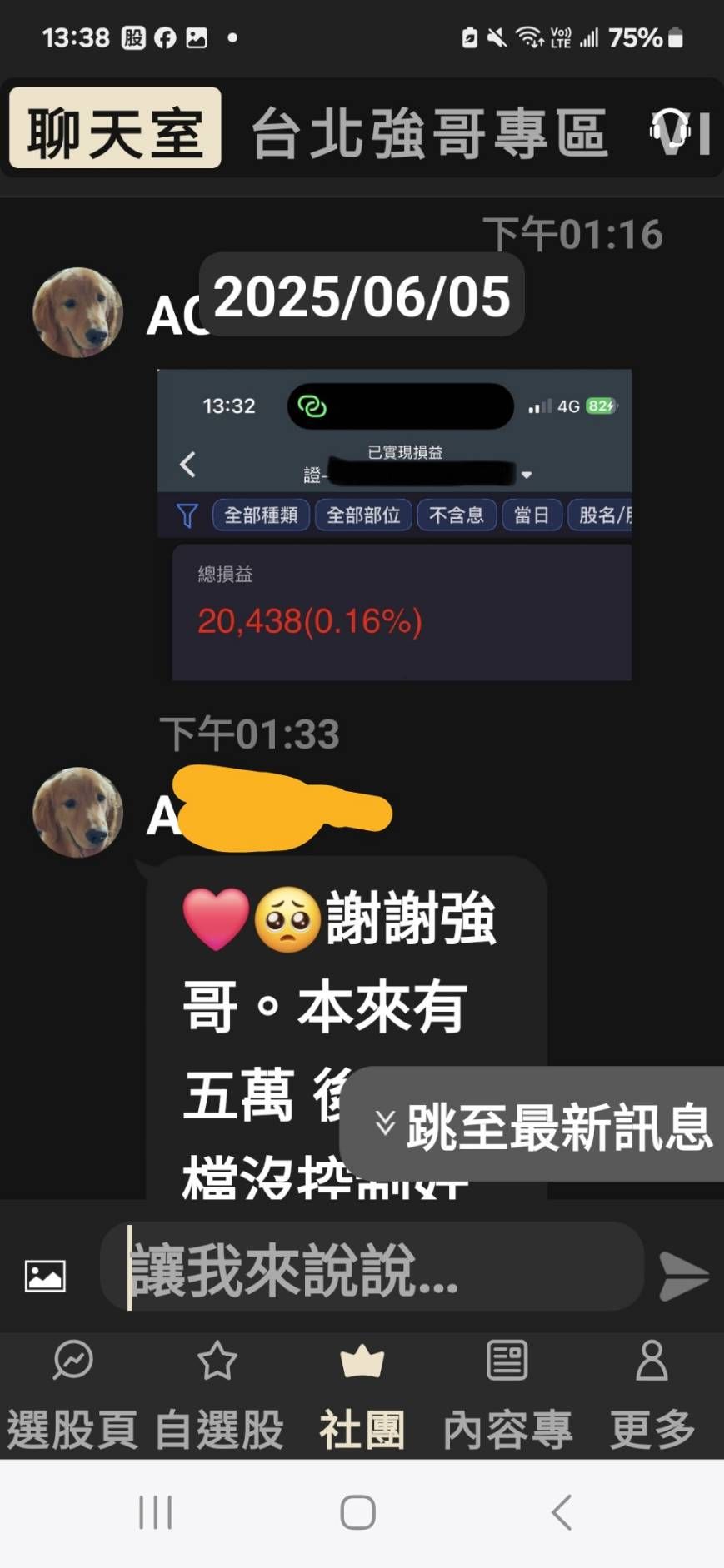Switch to the 台北強哥專區 tab
Image resolution: width=724 pixels, height=1568 pixels.
click(x=429, y=132)
